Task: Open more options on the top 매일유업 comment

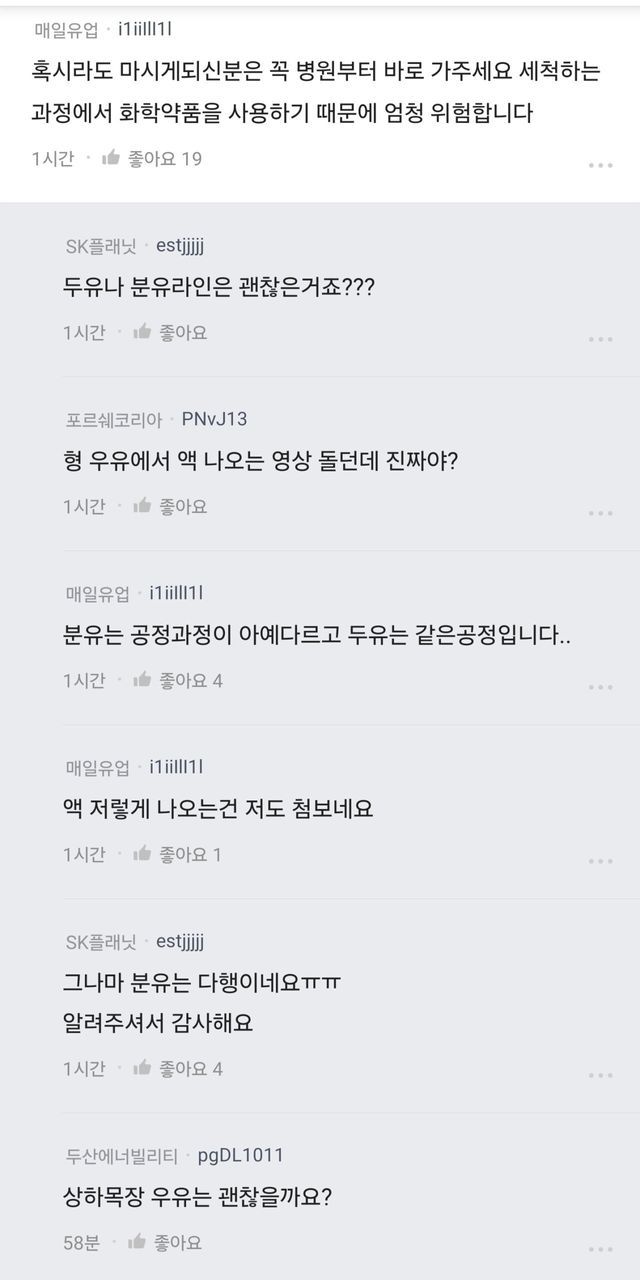Action: click(x=600, y=165)
